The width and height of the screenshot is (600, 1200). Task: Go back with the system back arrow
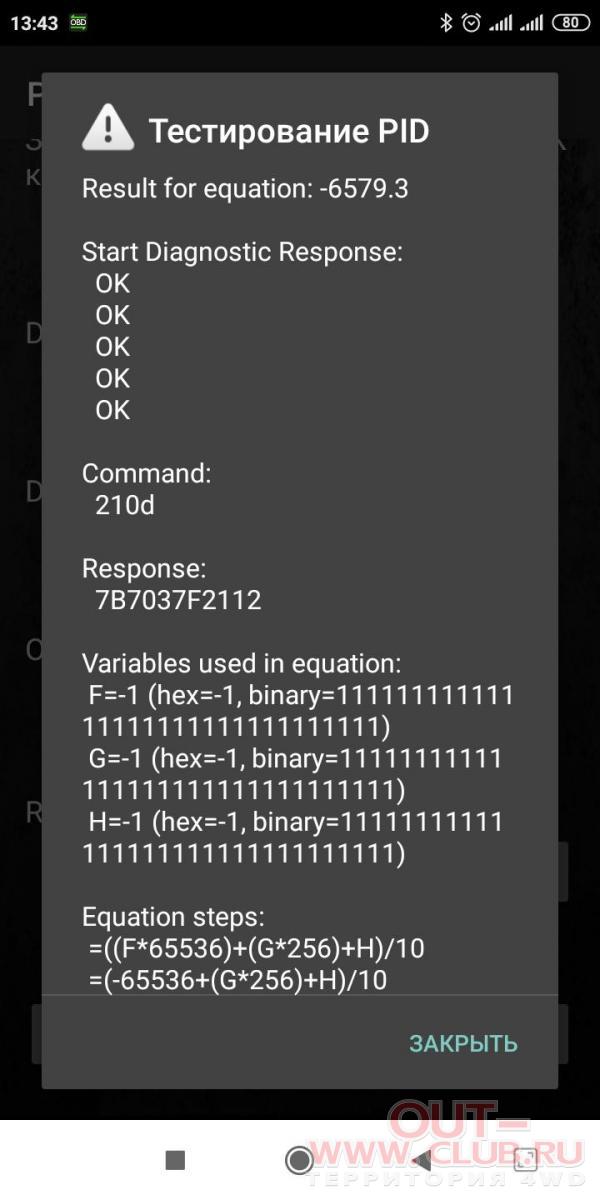pyautogui.click(x=422, y=1160)
